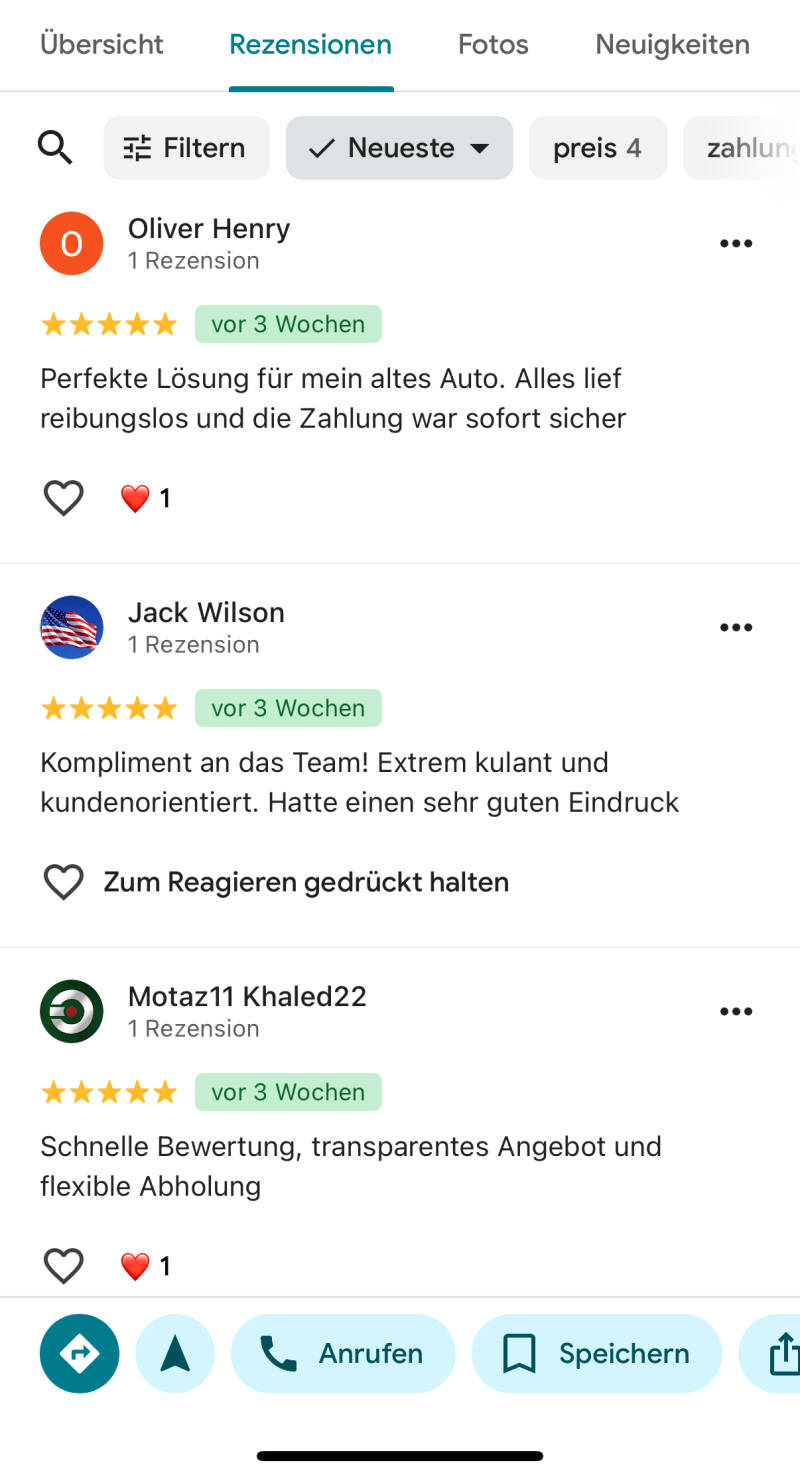Image resolution: width=800 pixels, height=1477 pixels.
Task: Open the Filtern options
Action: [x=186, y=148]
